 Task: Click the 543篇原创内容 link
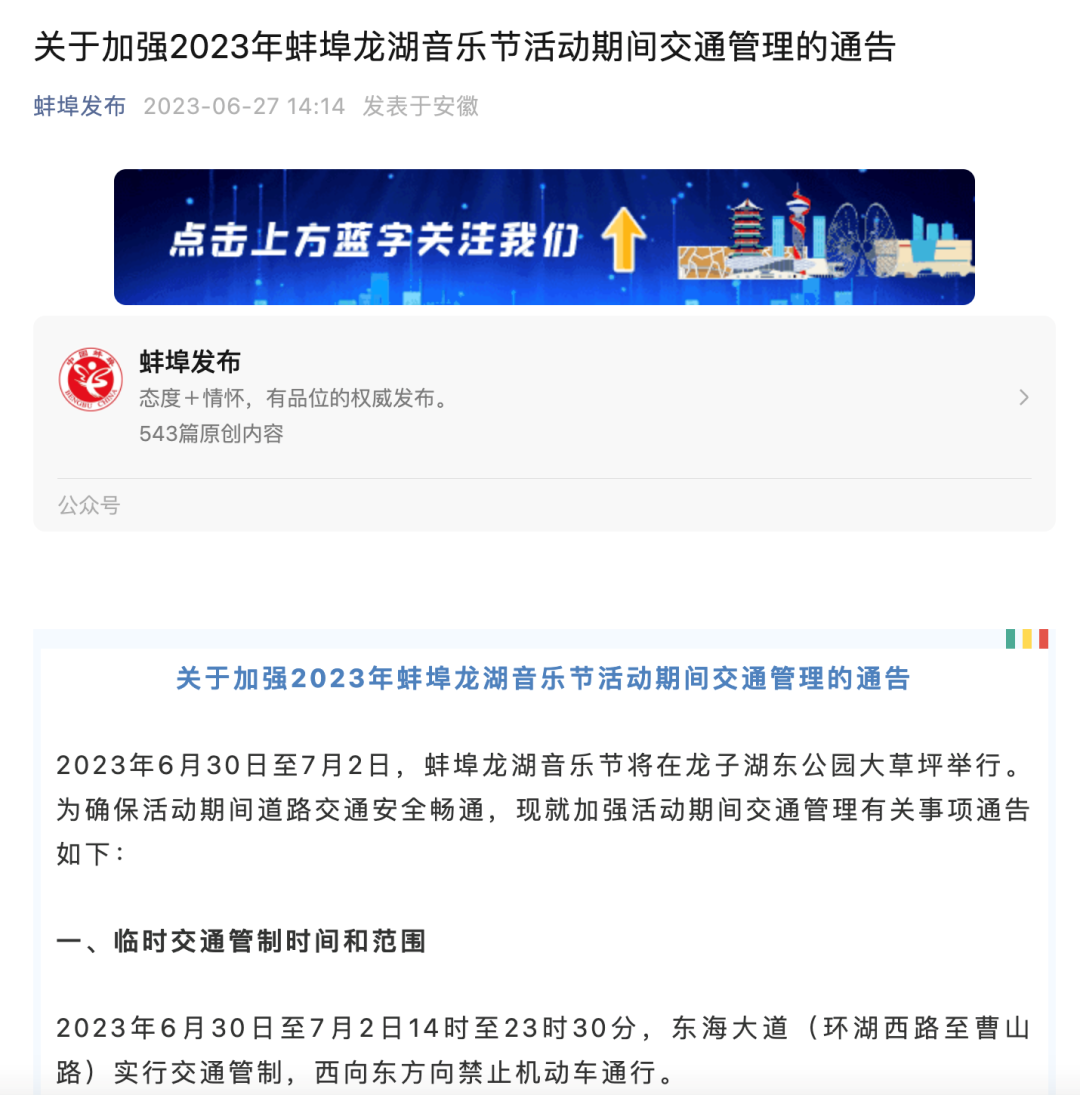209,433
